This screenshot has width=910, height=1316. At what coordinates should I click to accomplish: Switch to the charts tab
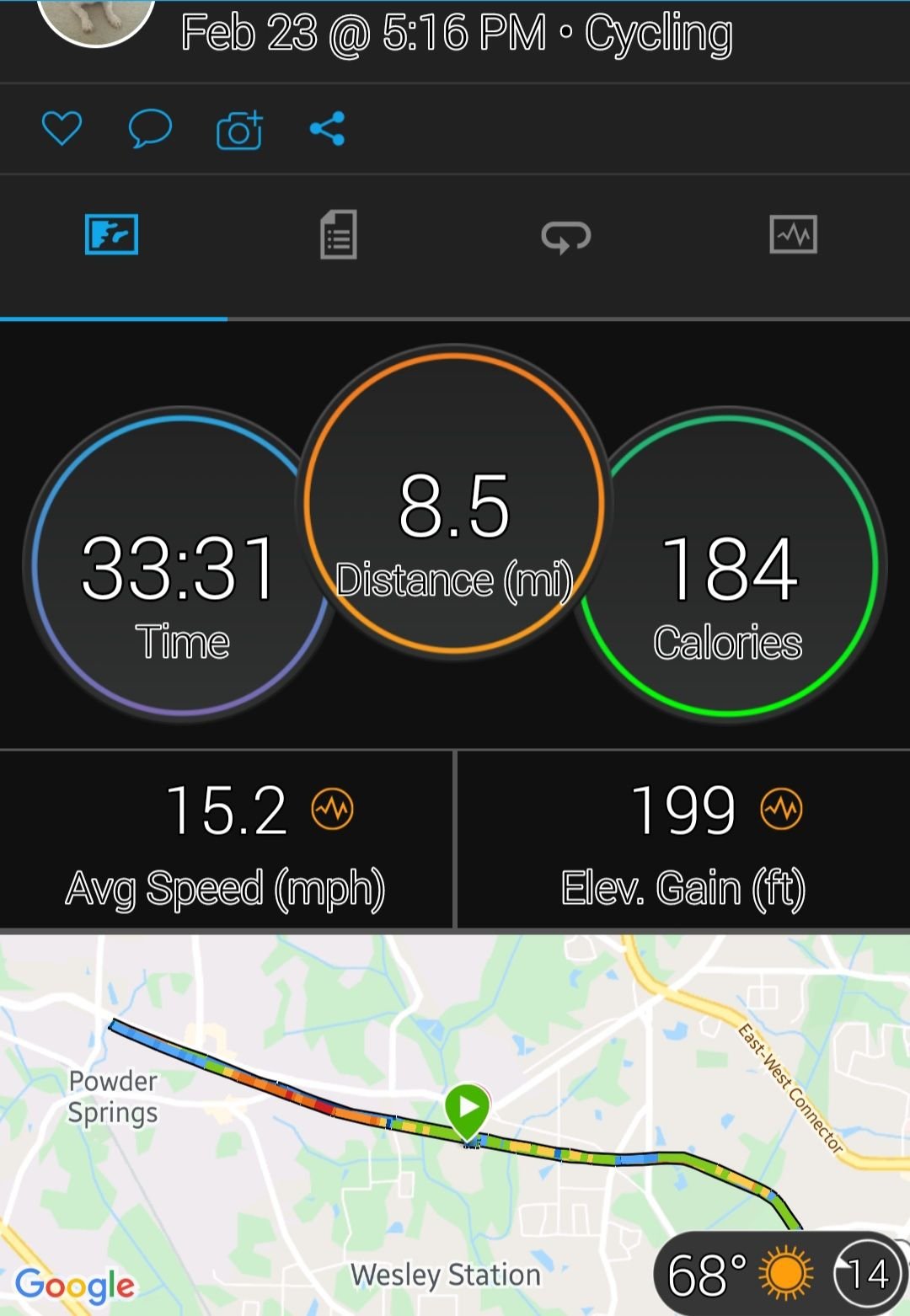click(x=793, y=235)
